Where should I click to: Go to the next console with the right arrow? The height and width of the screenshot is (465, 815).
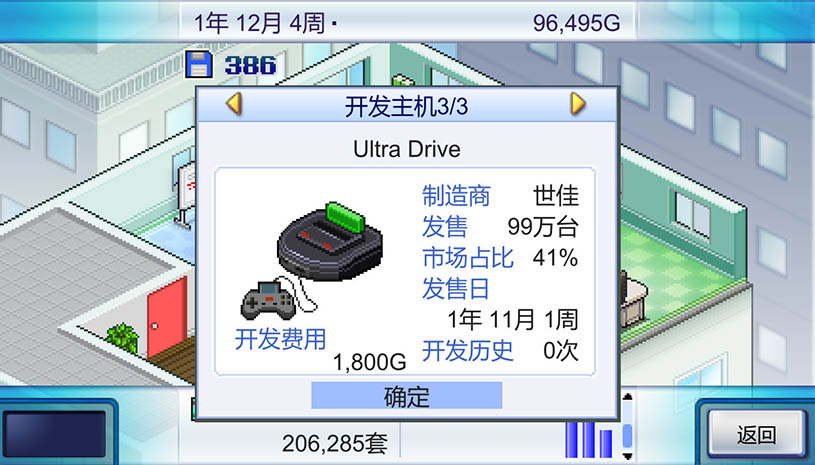(577, 104)
